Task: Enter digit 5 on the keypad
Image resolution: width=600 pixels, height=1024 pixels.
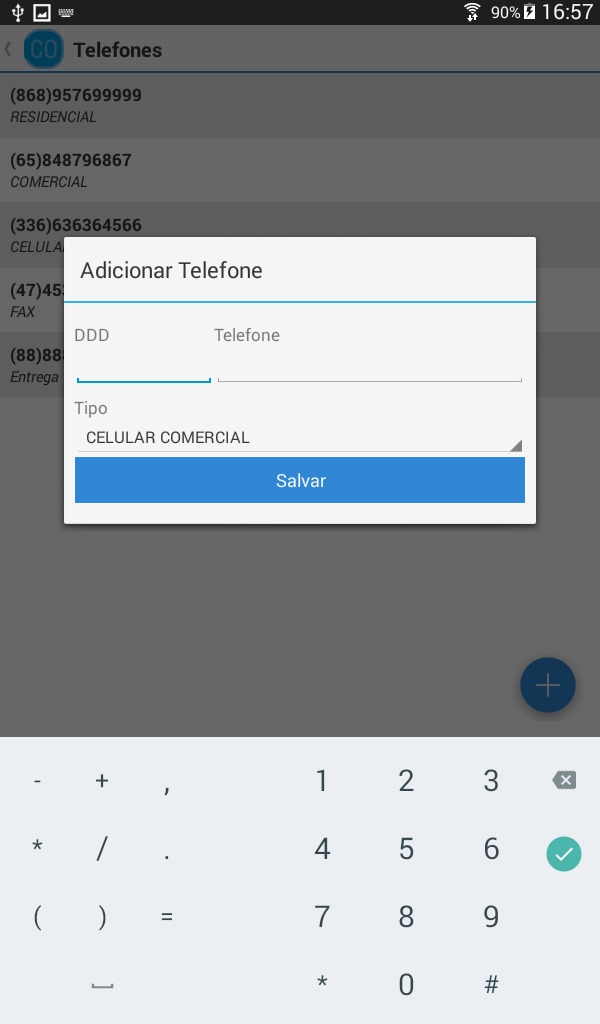Action: 406,849
